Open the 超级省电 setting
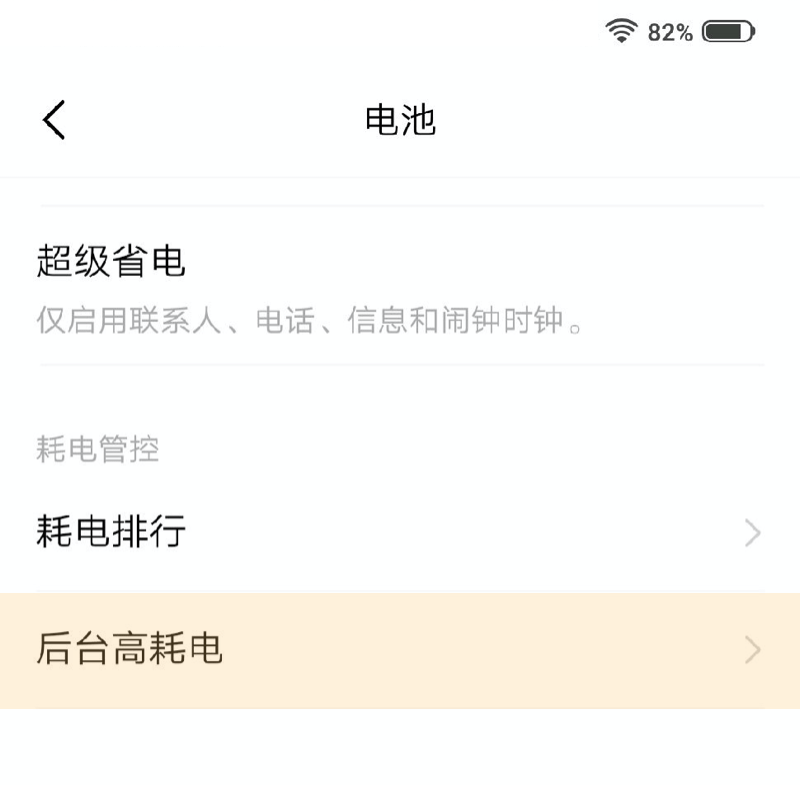 point(400,287)
